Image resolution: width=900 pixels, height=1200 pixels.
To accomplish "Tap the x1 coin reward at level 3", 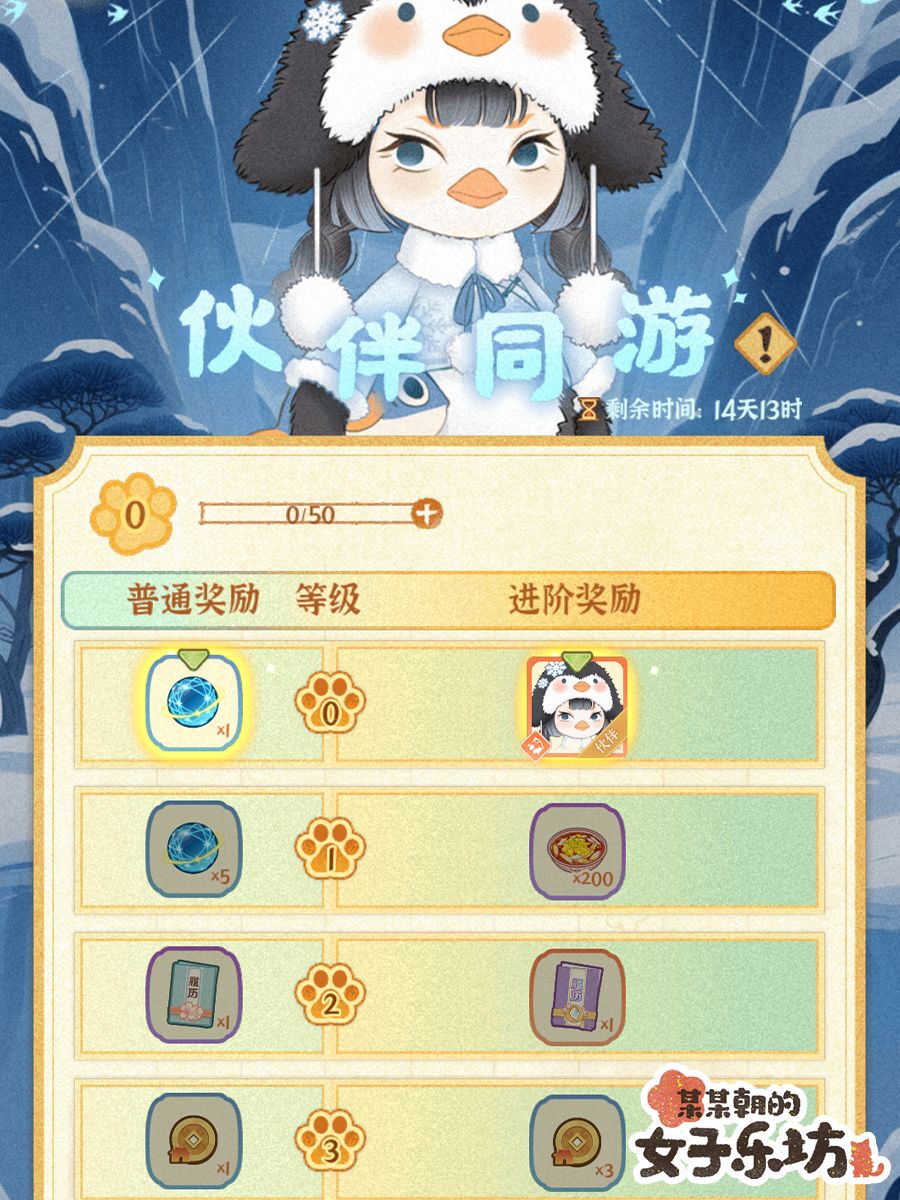I will (192, 1140).
